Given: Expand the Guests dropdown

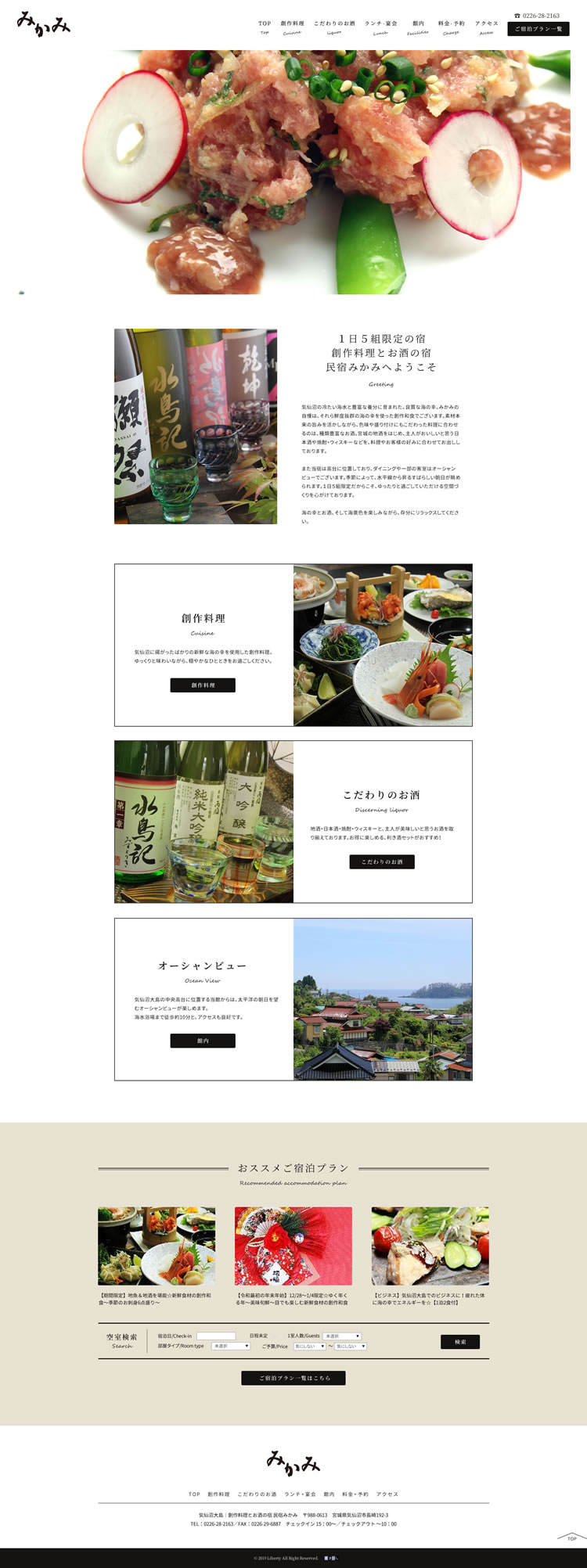Looking at the screenshot, I should (x=342, y=1336).
